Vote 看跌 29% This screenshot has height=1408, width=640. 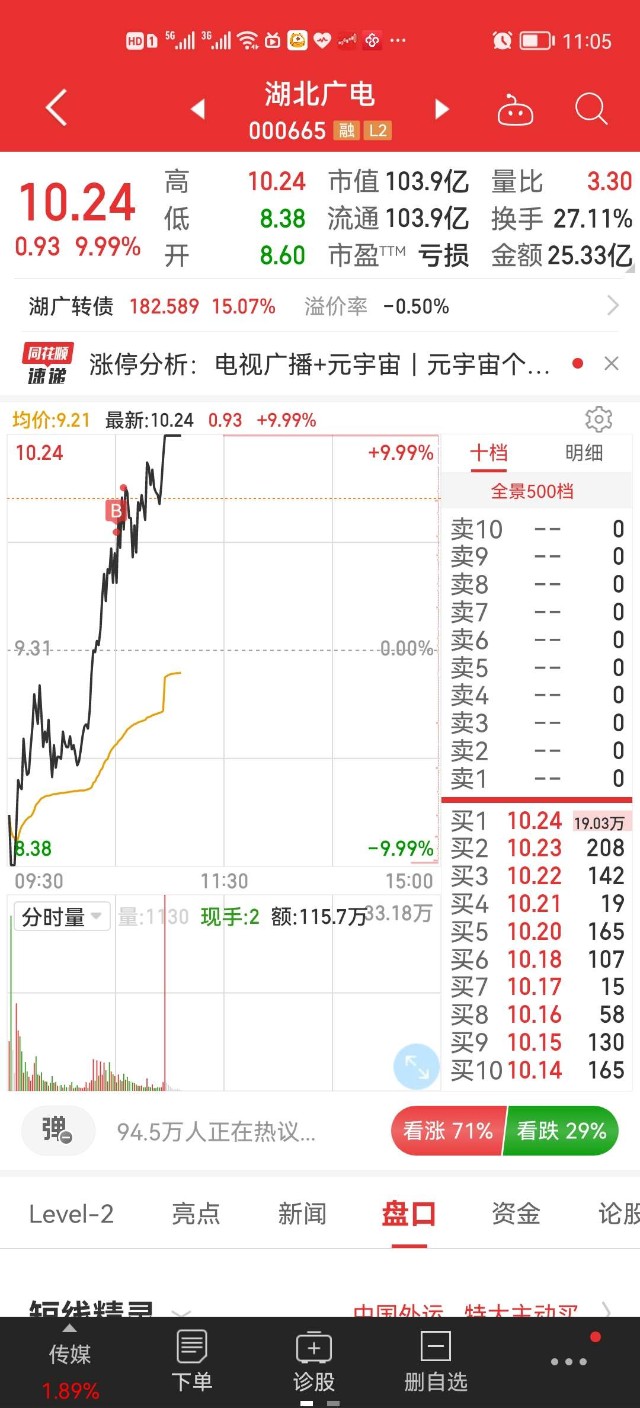coord(562,1131)
